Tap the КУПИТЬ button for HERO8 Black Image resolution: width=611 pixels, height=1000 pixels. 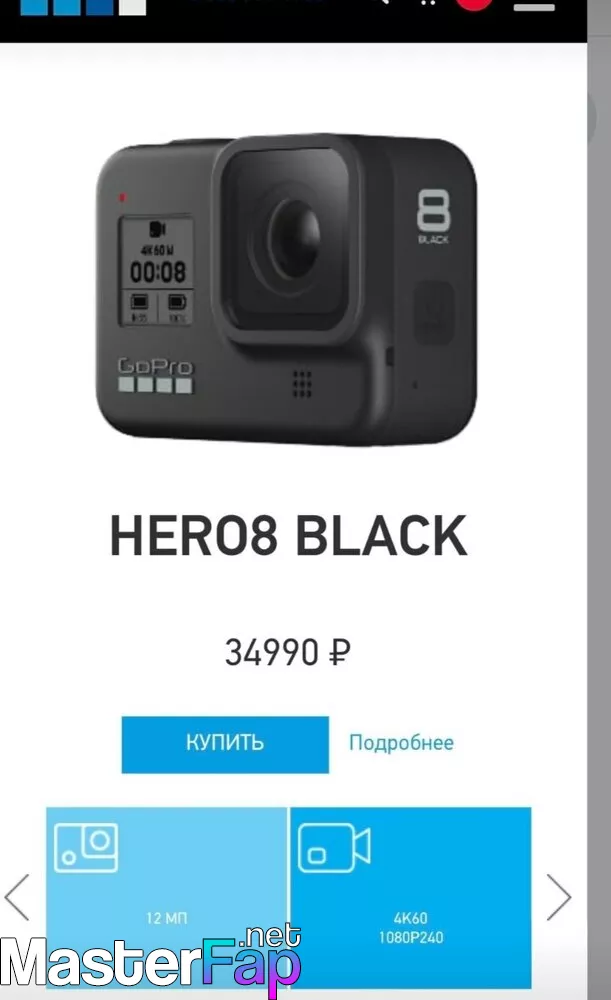coord(225,744)
